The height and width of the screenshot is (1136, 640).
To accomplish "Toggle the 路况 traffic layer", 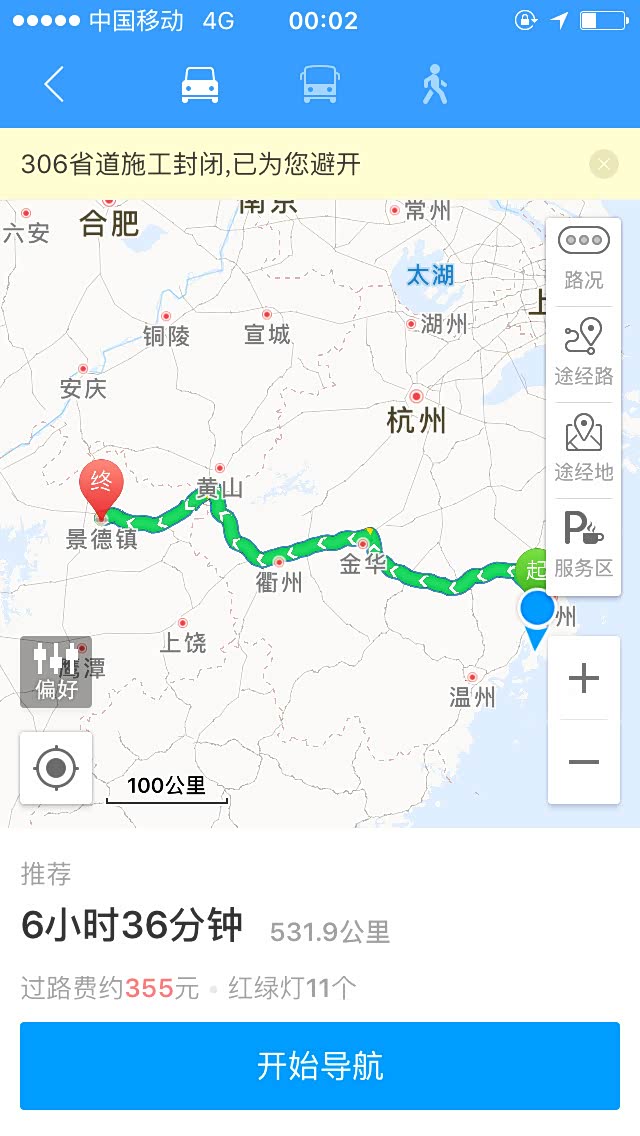I will [x=584, y=258].
